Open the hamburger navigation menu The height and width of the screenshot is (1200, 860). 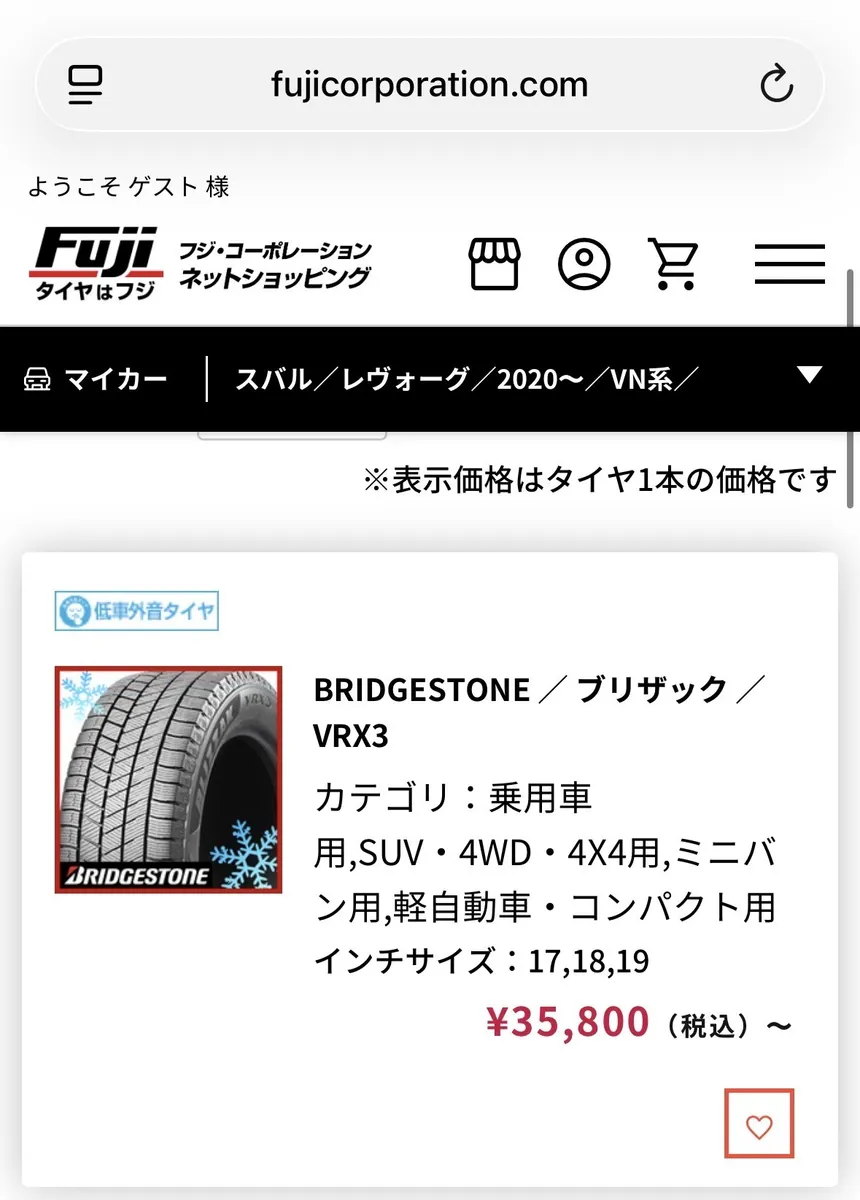(x=789, y=264)
